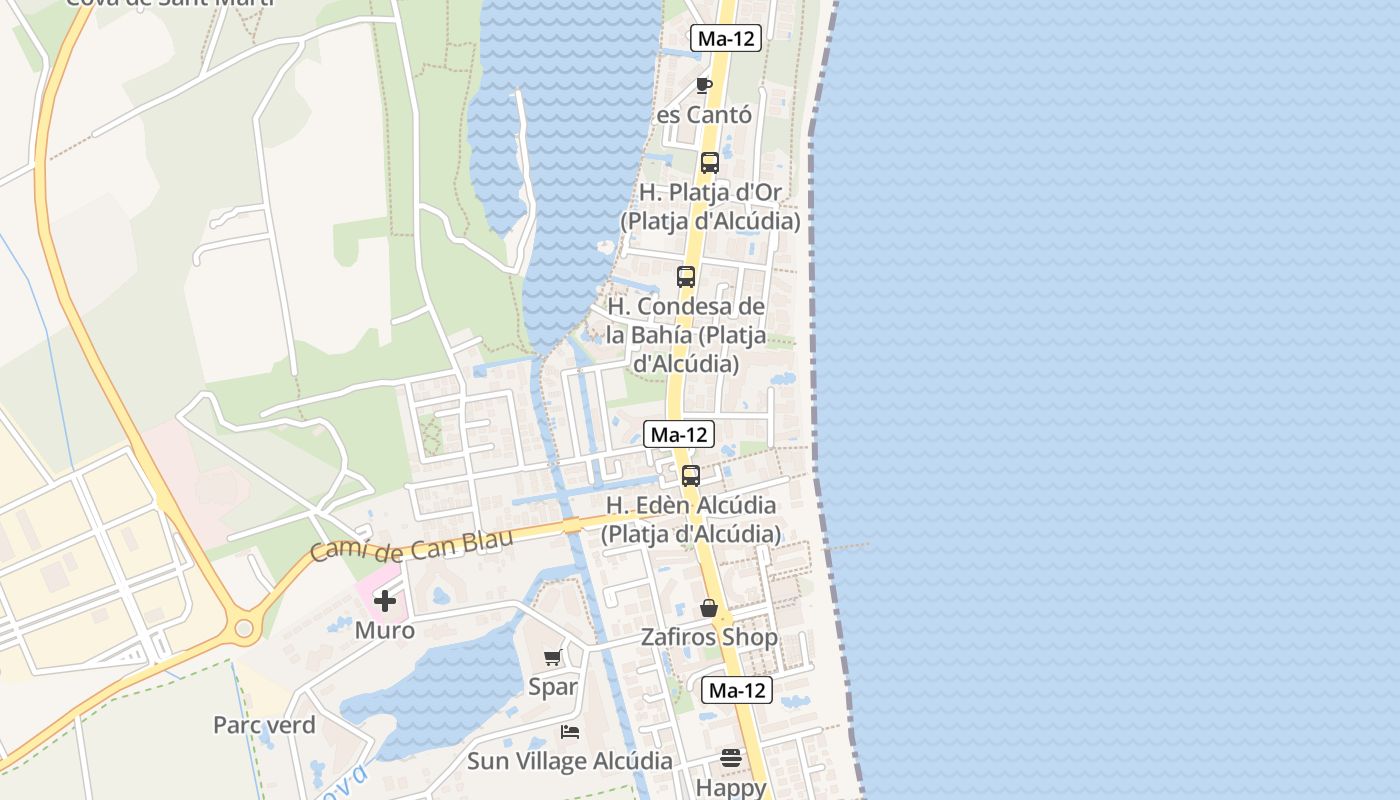The image size is (1400, 800).
Task: Select the H. Condesa de la Bahía bus stop
Action: (686, 277)
